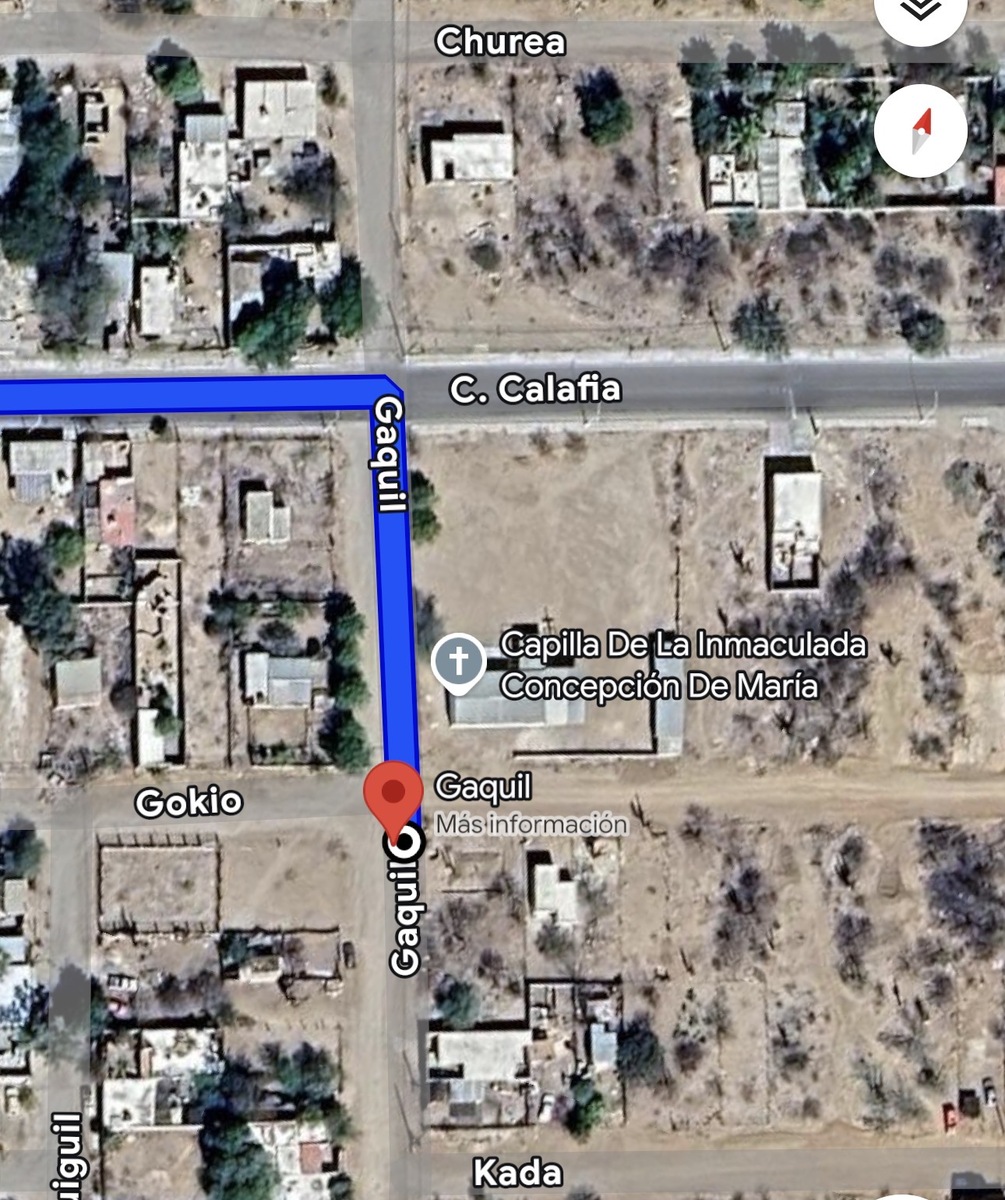Tap the compass to reorient the map
The width and height of the screenshot is (1005, 1200).
tap(921, 130)
